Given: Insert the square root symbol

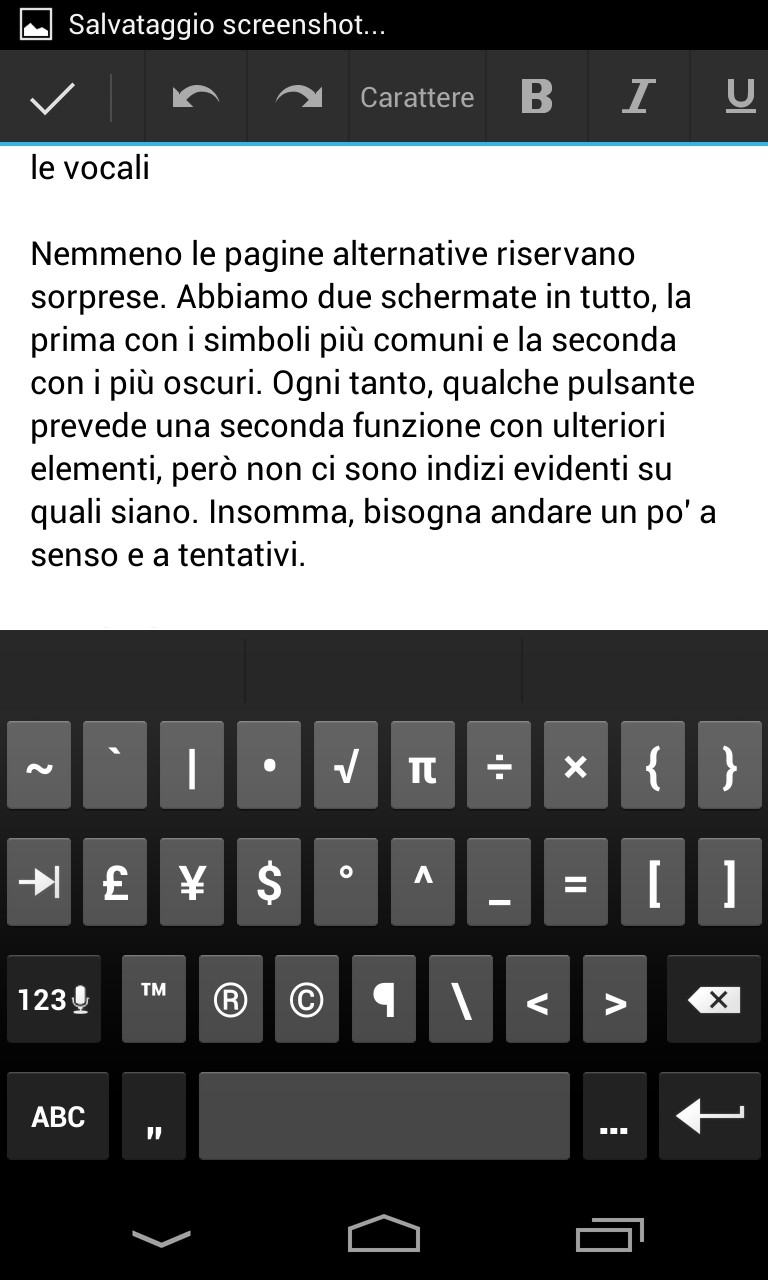Looking at the screenshot, I should coord(346,766).
